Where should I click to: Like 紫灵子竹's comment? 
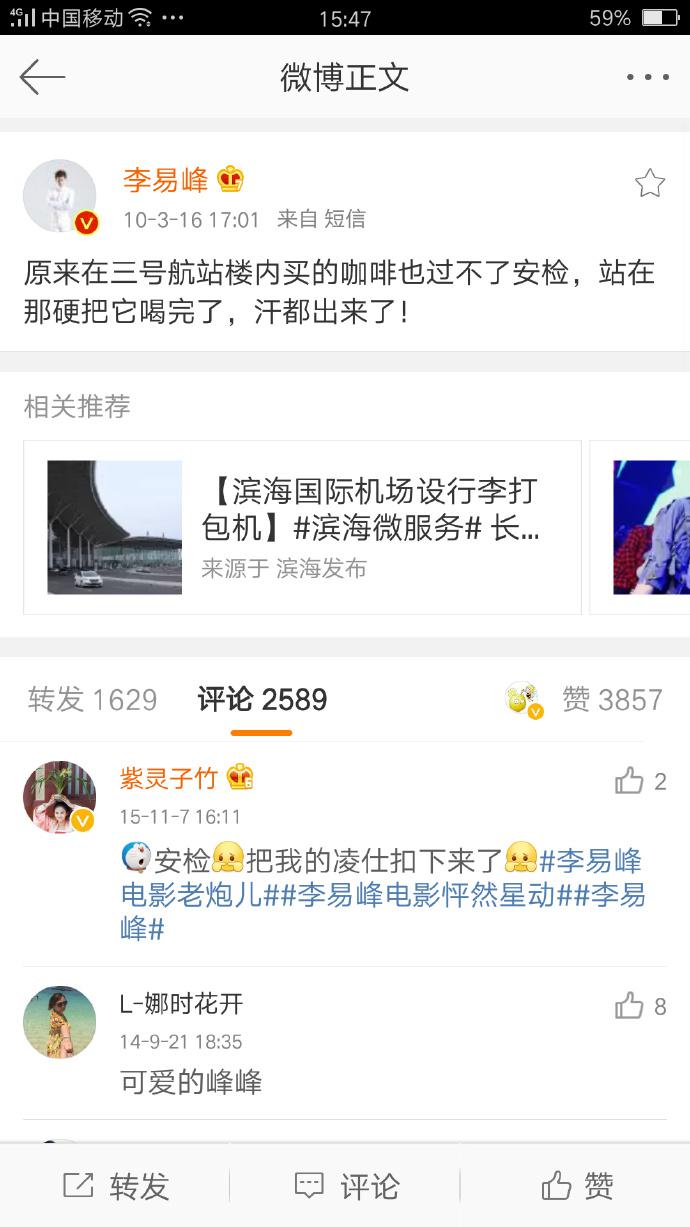(640, 781)
